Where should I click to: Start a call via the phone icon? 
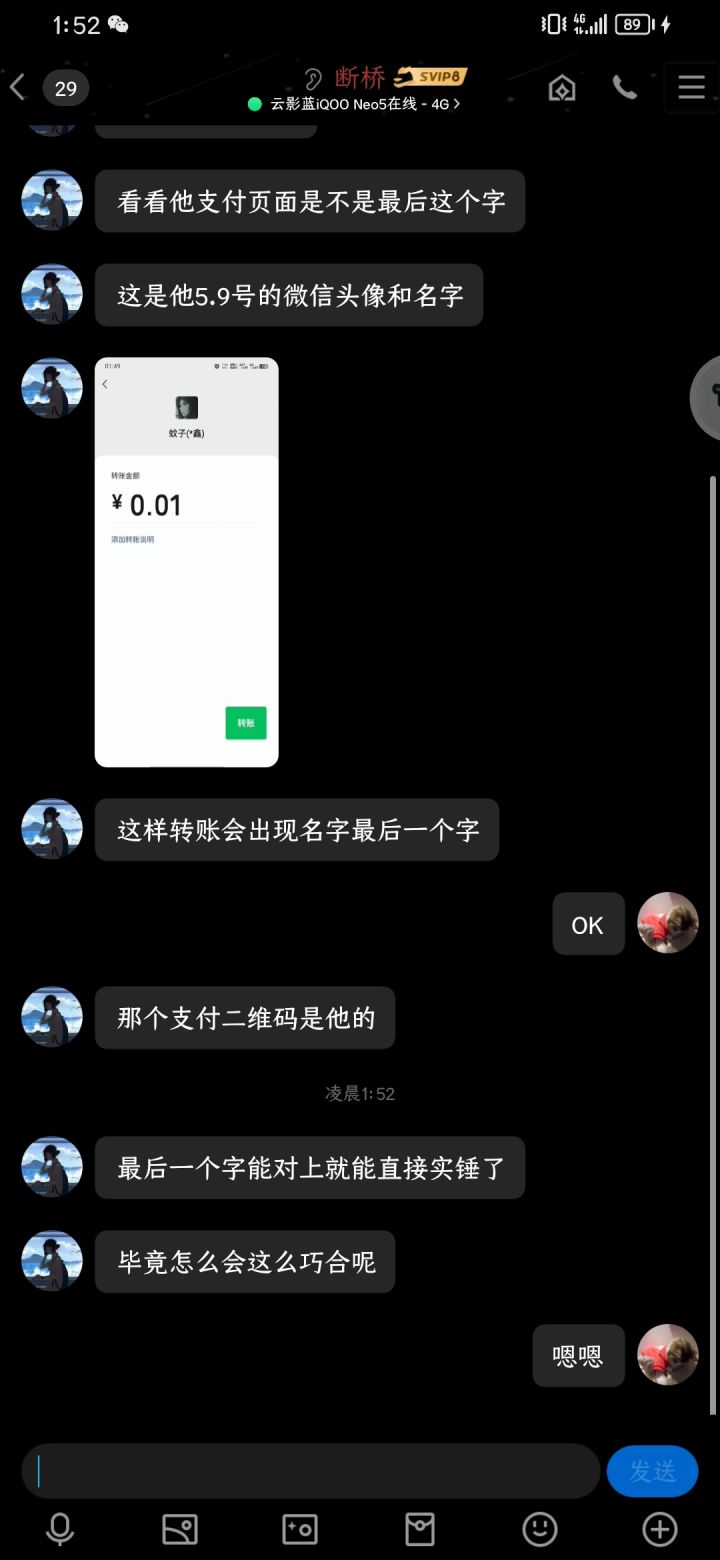625,87
